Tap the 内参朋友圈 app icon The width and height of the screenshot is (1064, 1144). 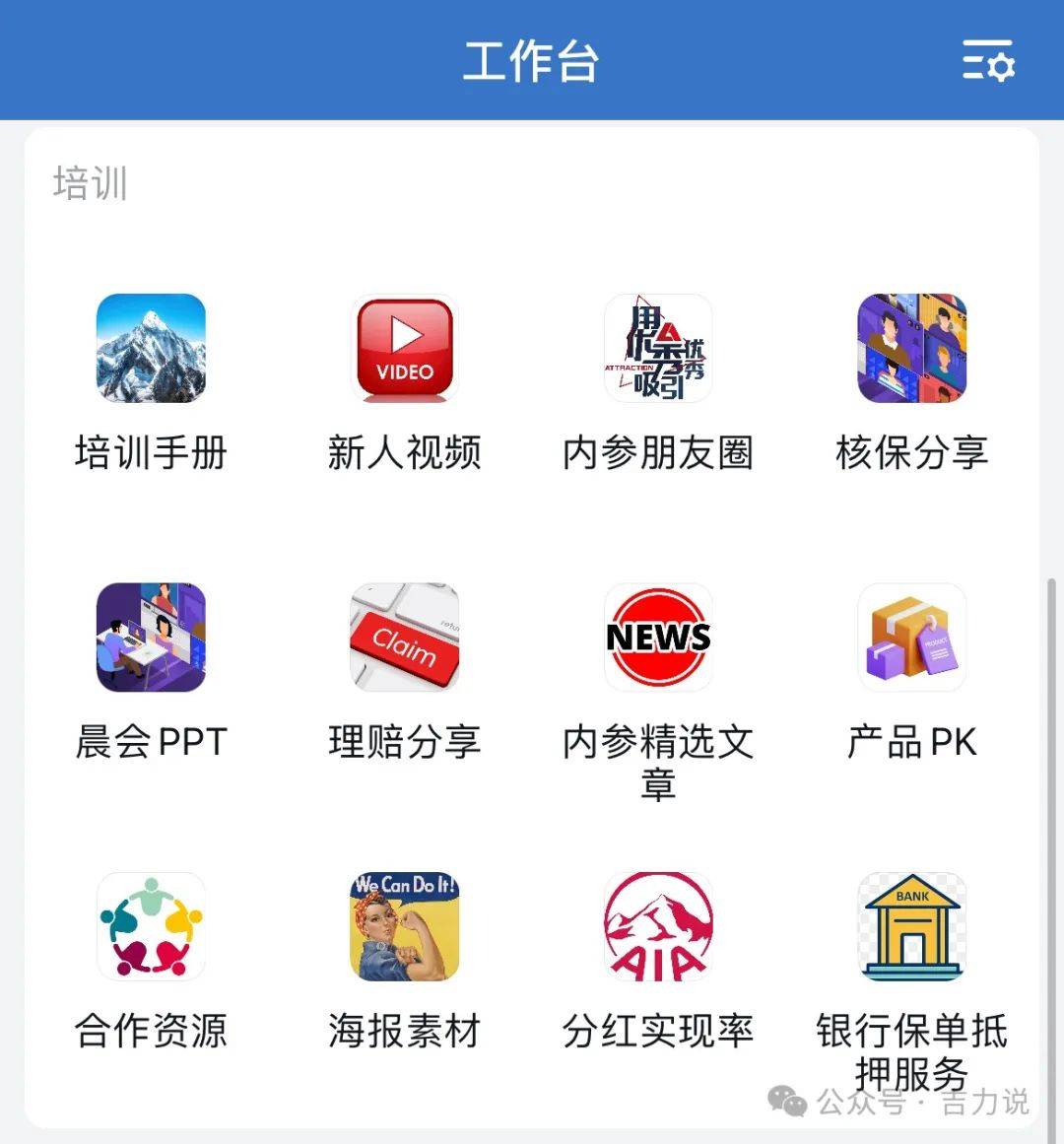(x=658, y=349)
